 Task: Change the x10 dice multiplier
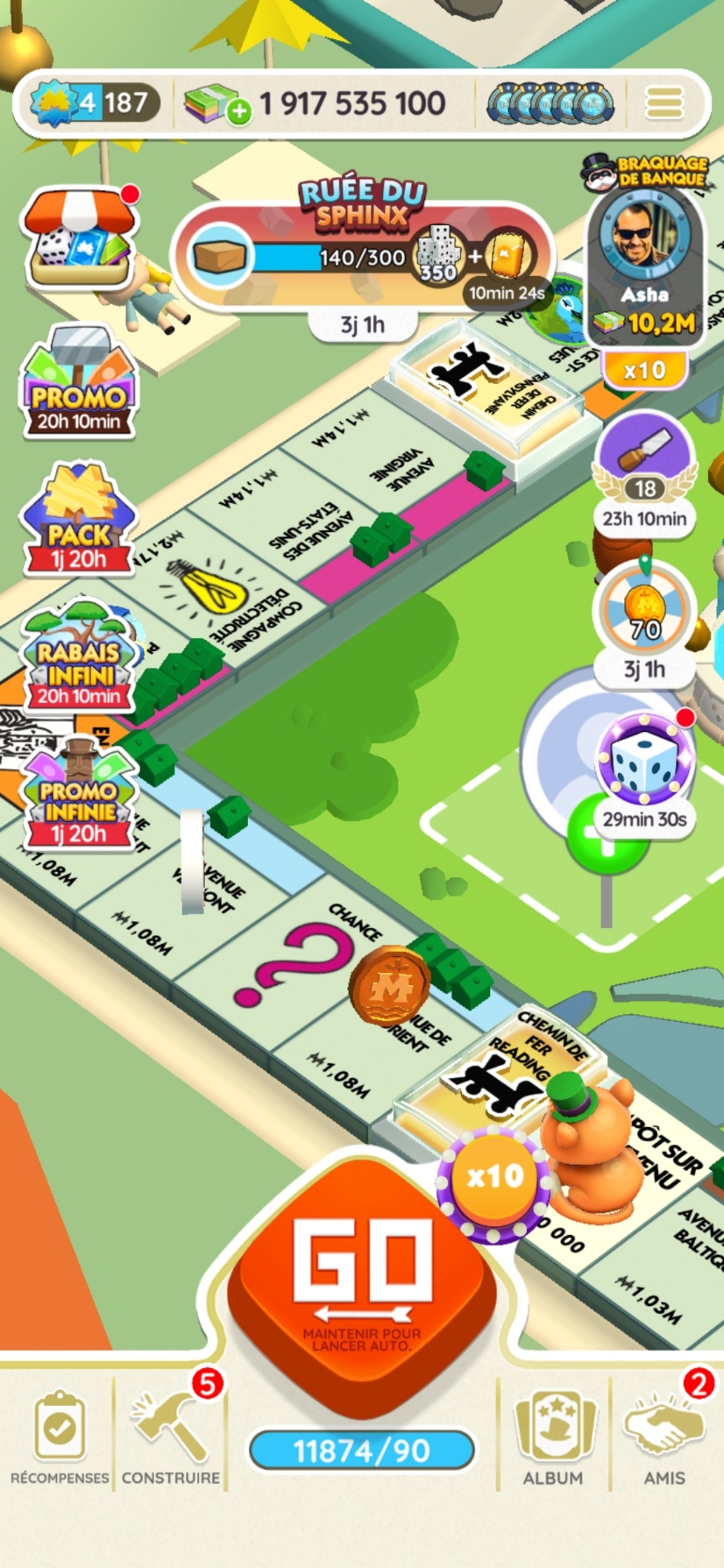pos(495,1176)
